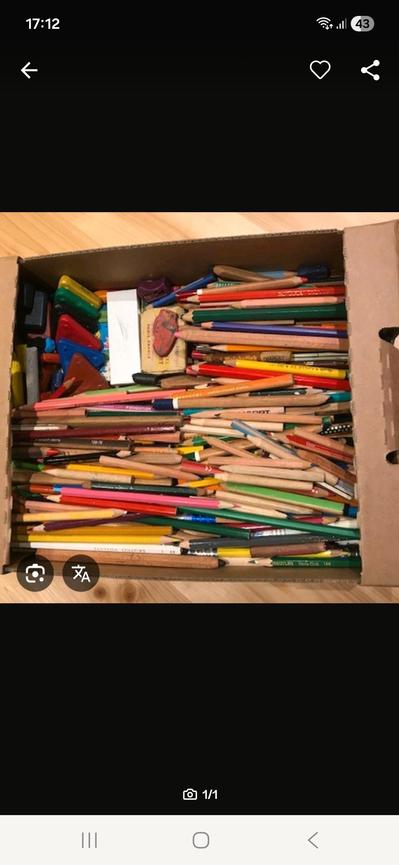The image size is (399, 865).
Task: Tap the translate image icon
Action: coord(81,574)
